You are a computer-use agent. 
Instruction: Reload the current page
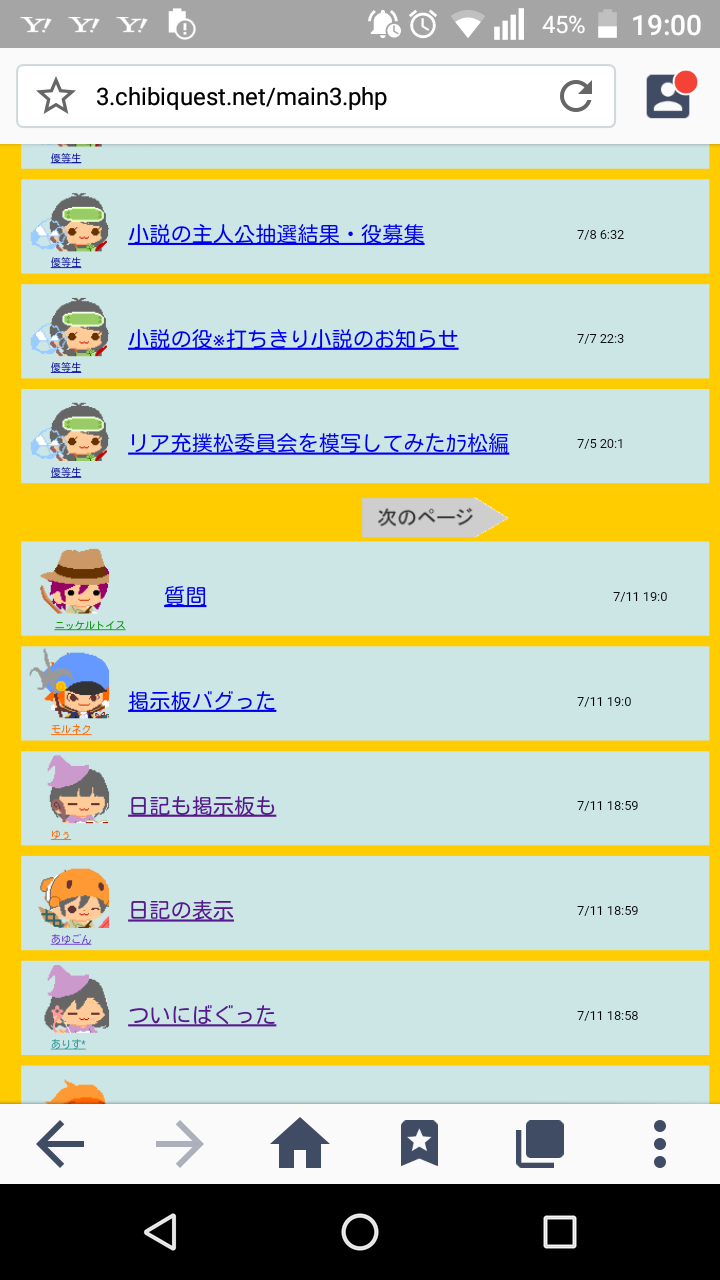(x=576, y=97)
